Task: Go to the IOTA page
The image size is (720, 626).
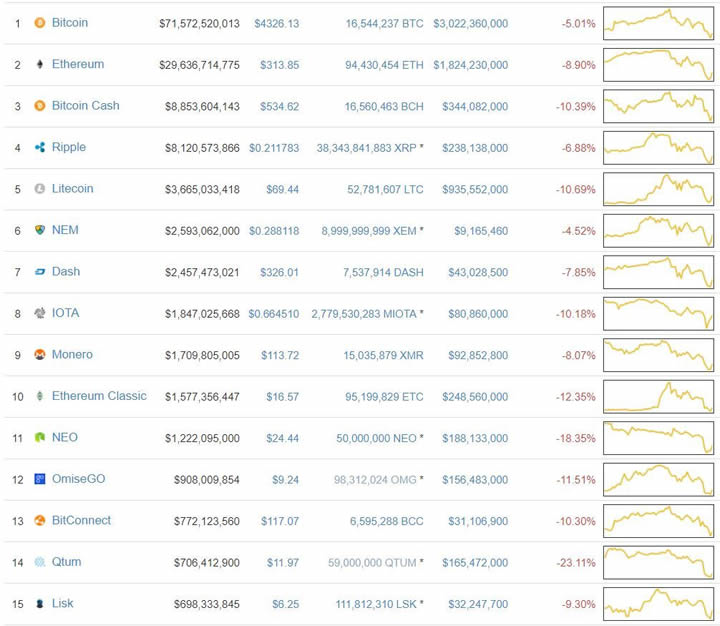Action: 65,313
